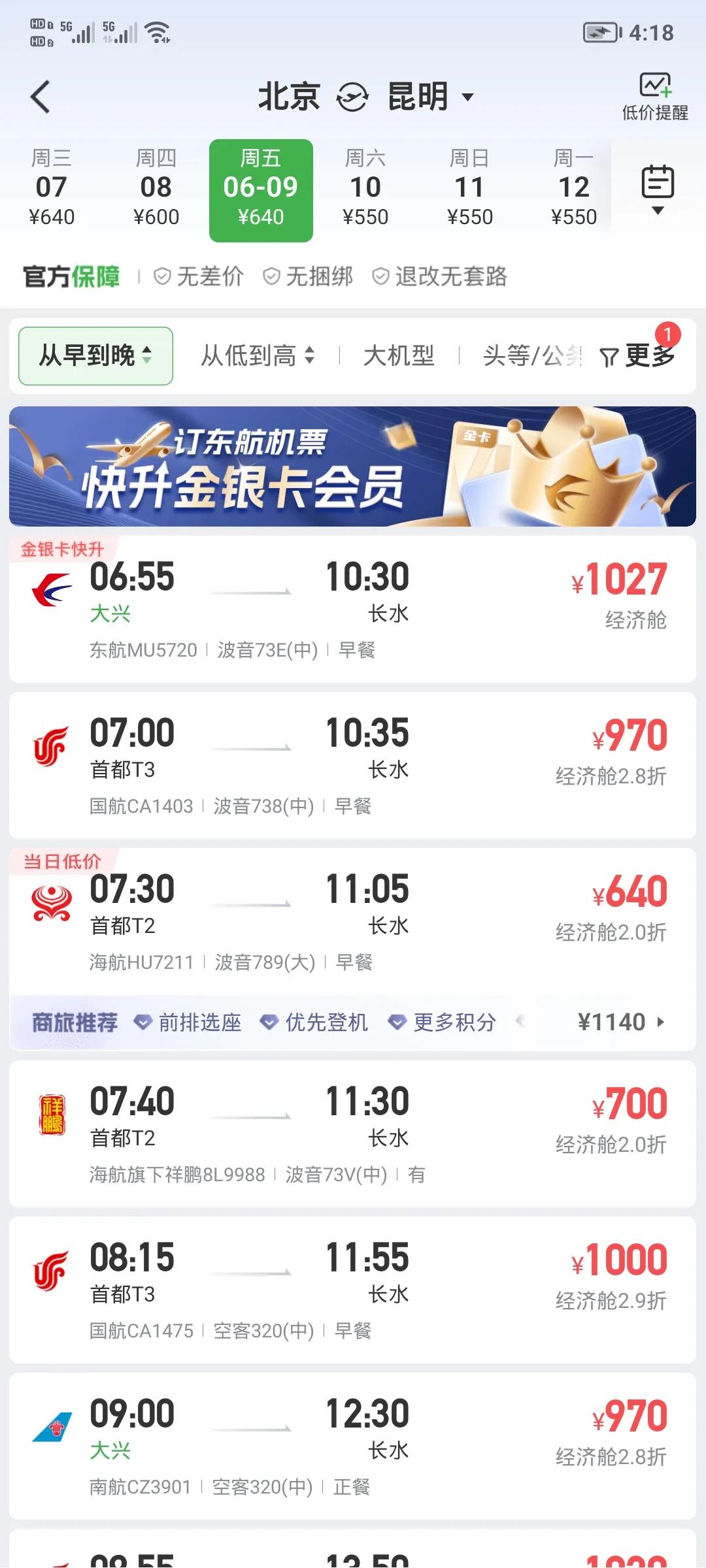Toggle the 大机型 aircraft filter

click(x=399, y=356)
